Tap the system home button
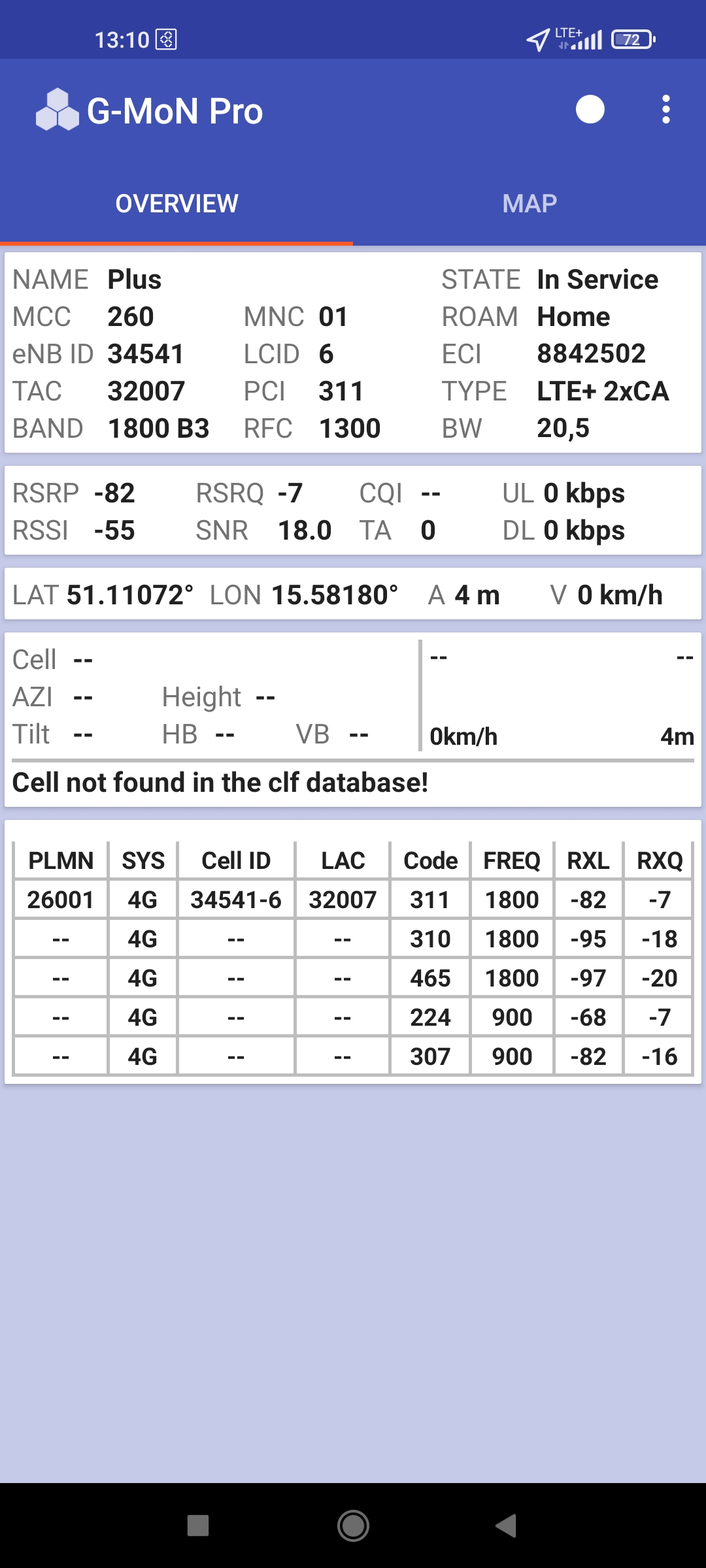 [353, 1526]
